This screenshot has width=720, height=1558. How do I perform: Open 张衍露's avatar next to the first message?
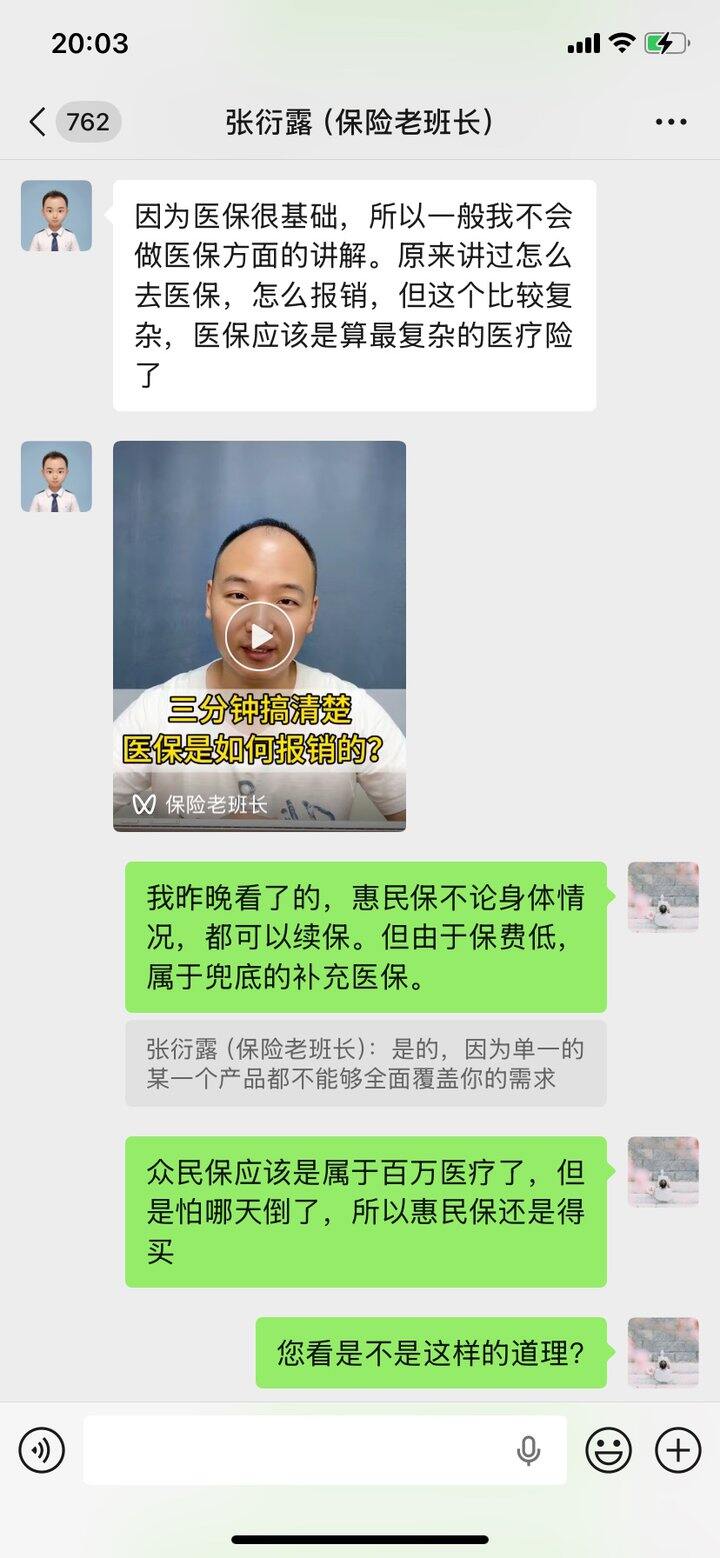pyautogui.click(x=56, y=216)
